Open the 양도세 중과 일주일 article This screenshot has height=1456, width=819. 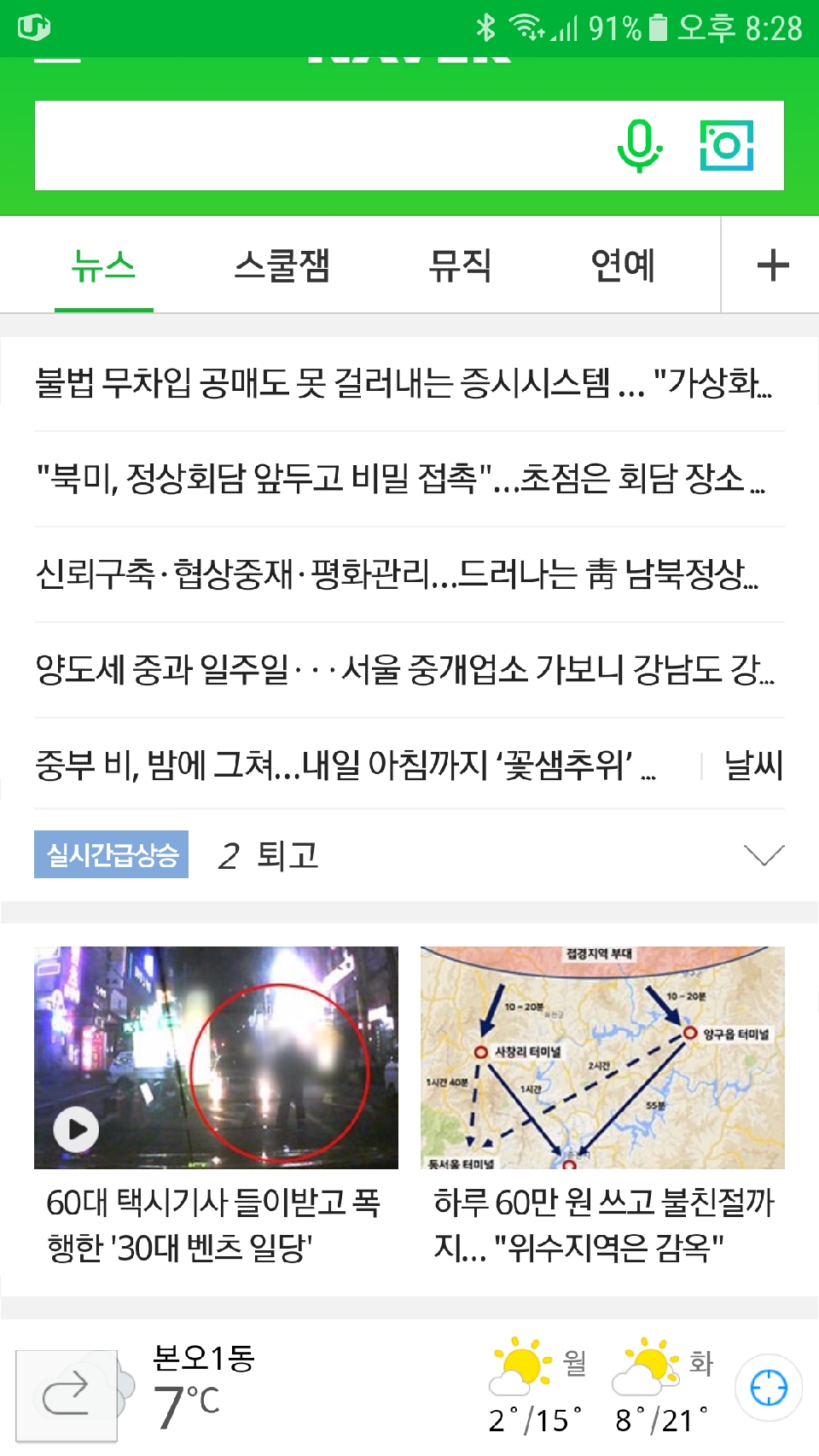click(x=404, y=670)
